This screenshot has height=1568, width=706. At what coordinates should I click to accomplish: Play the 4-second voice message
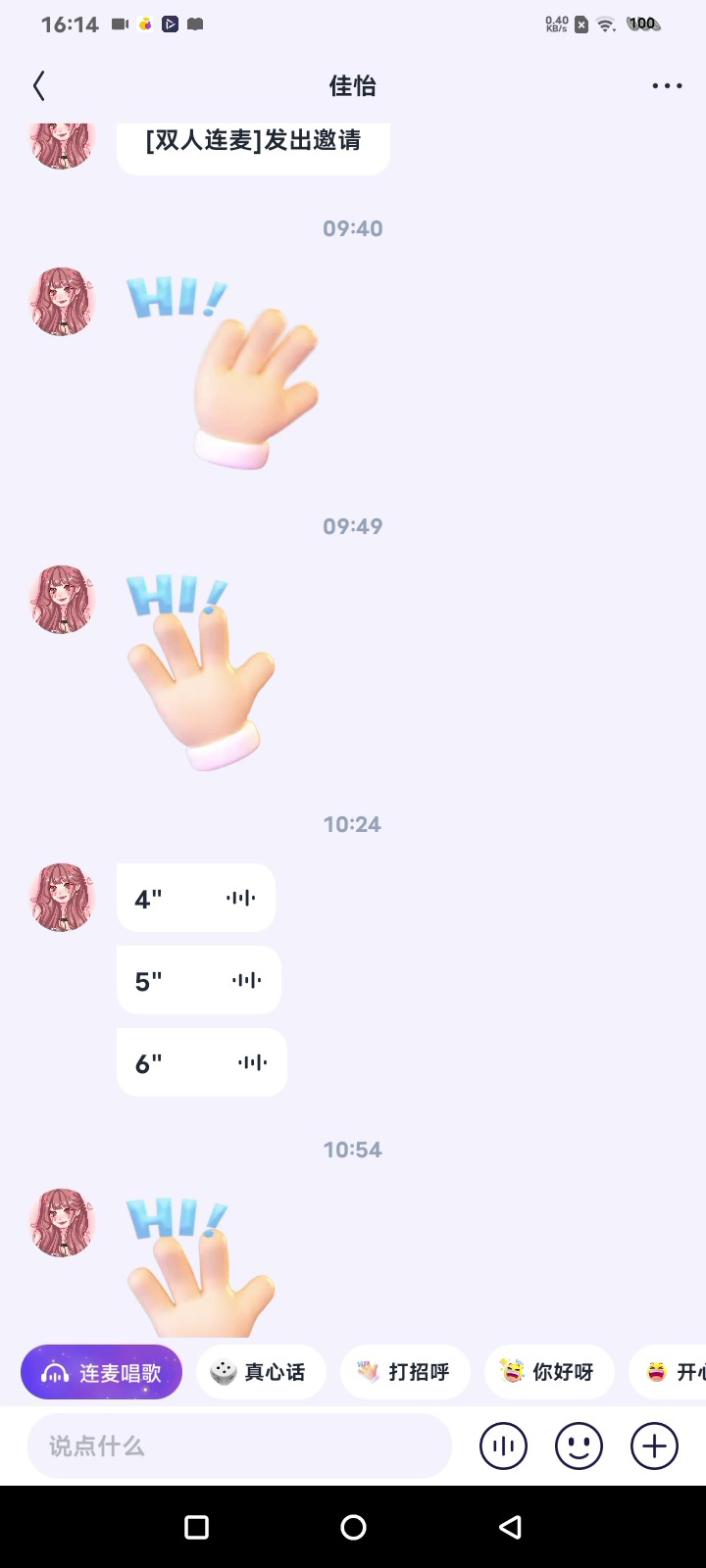point(196,898)
